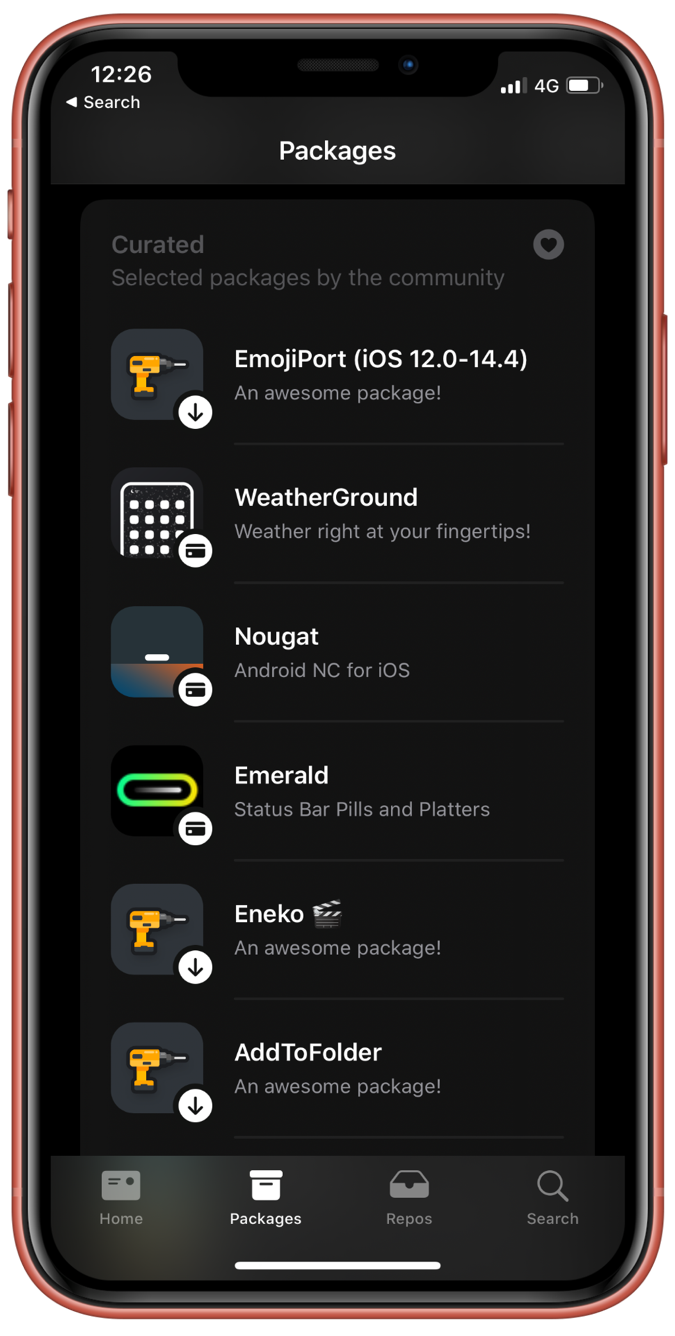Go to the Repos tab
This screenshot has height=1336, width=675.
coord(409,1198)
